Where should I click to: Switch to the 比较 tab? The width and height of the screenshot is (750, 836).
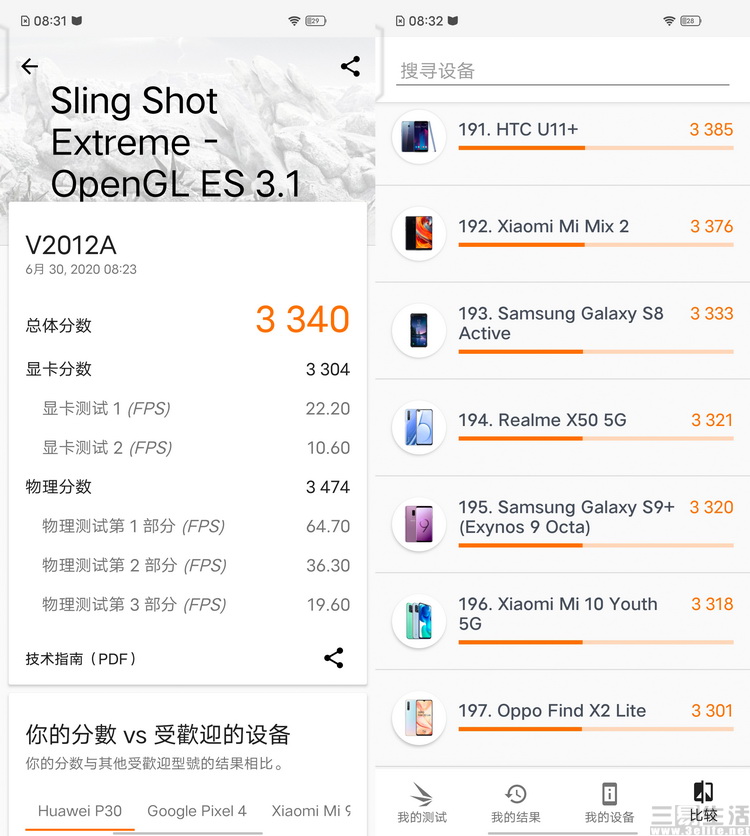pos(703,802)
